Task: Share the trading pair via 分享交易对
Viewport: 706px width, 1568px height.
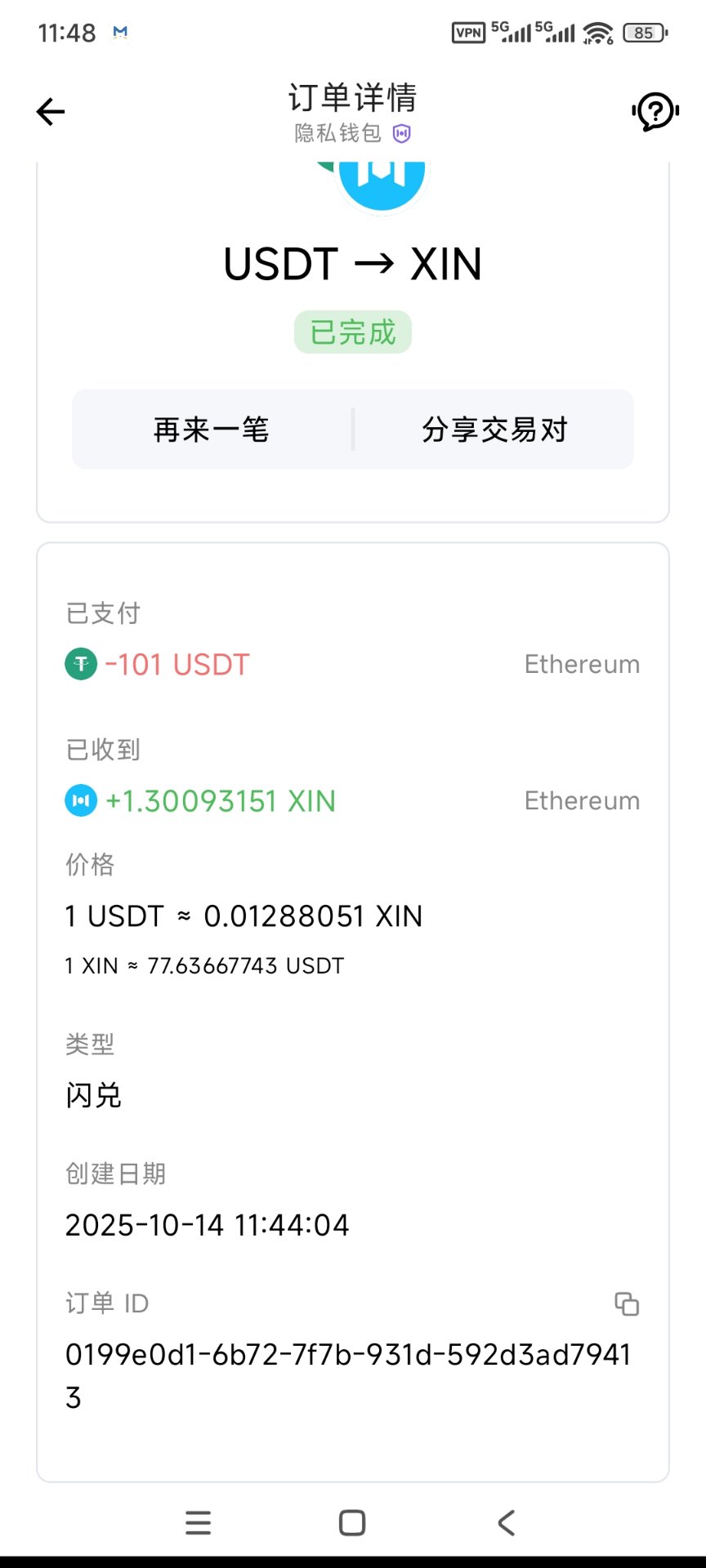Action: click(x=494, y=430)
